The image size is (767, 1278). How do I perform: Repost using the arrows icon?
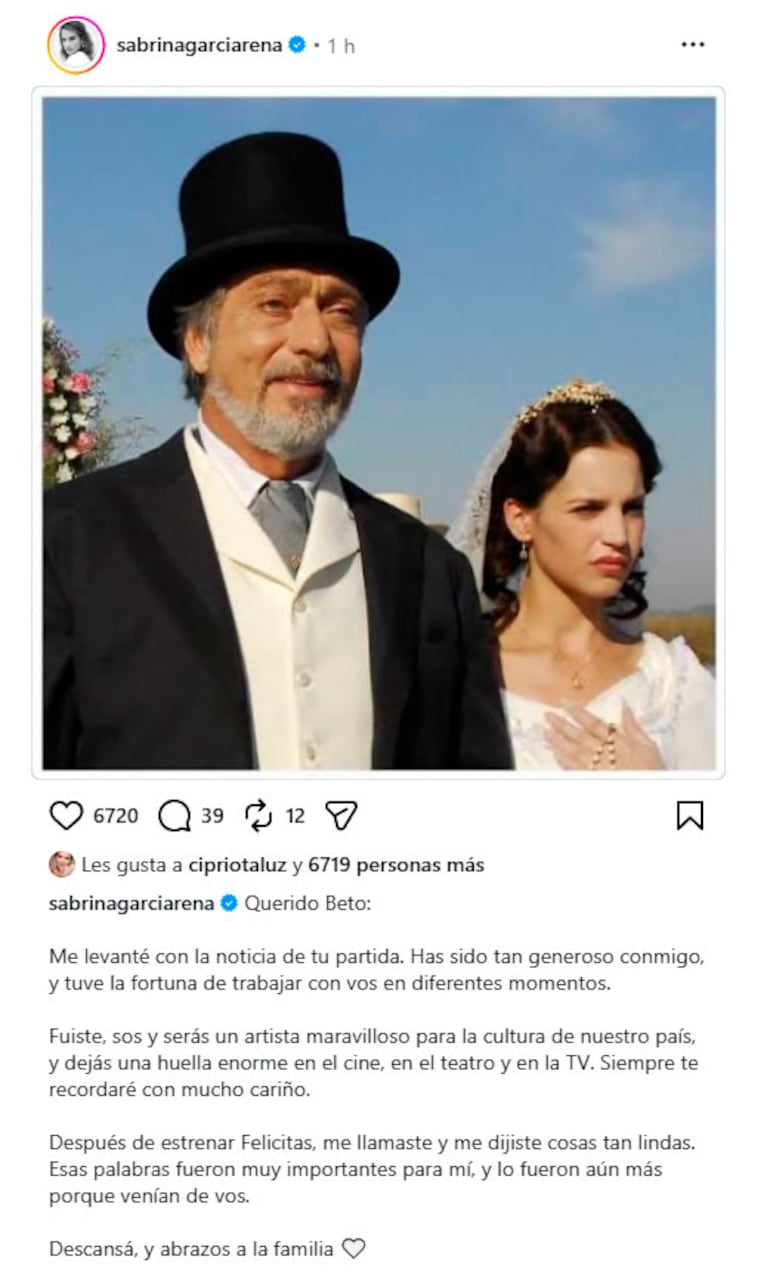coord(258,816)
